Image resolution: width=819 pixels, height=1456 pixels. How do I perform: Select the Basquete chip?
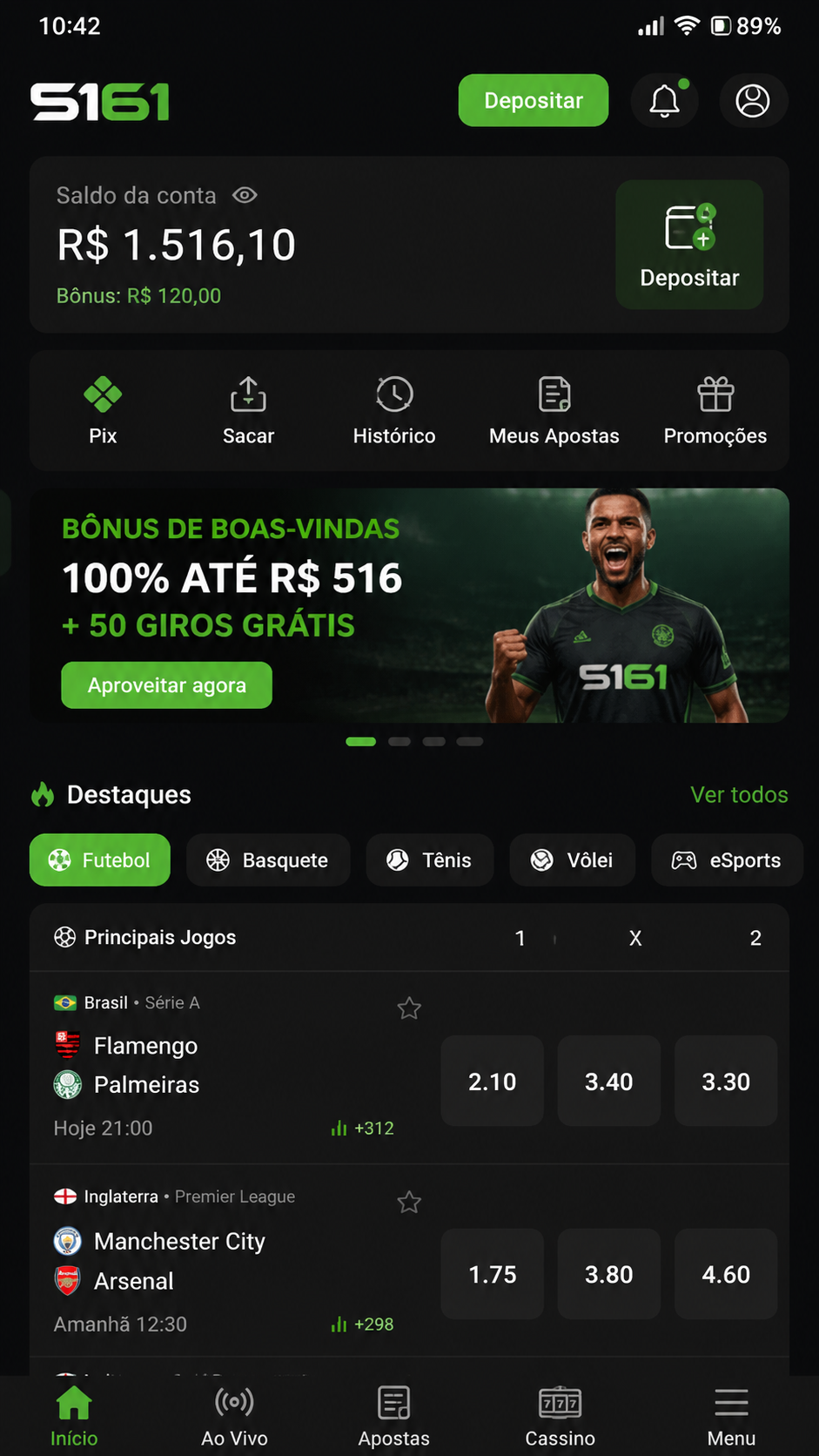(268, 860)
